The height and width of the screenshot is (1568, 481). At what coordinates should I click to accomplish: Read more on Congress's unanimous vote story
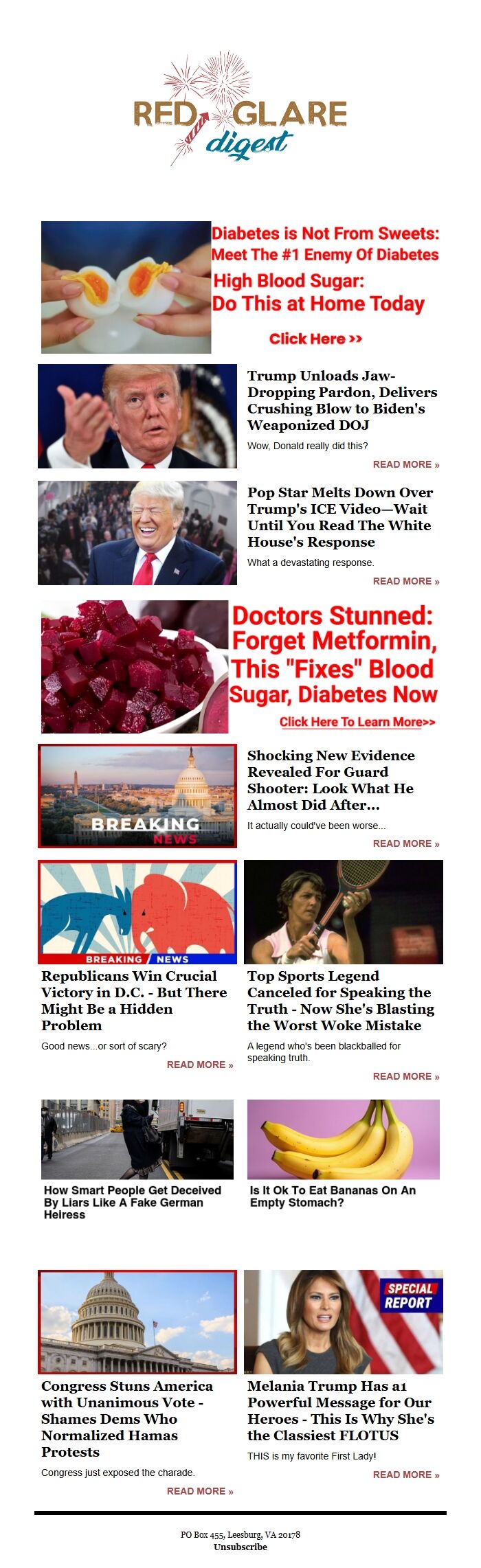click(x=199, y=1492)
